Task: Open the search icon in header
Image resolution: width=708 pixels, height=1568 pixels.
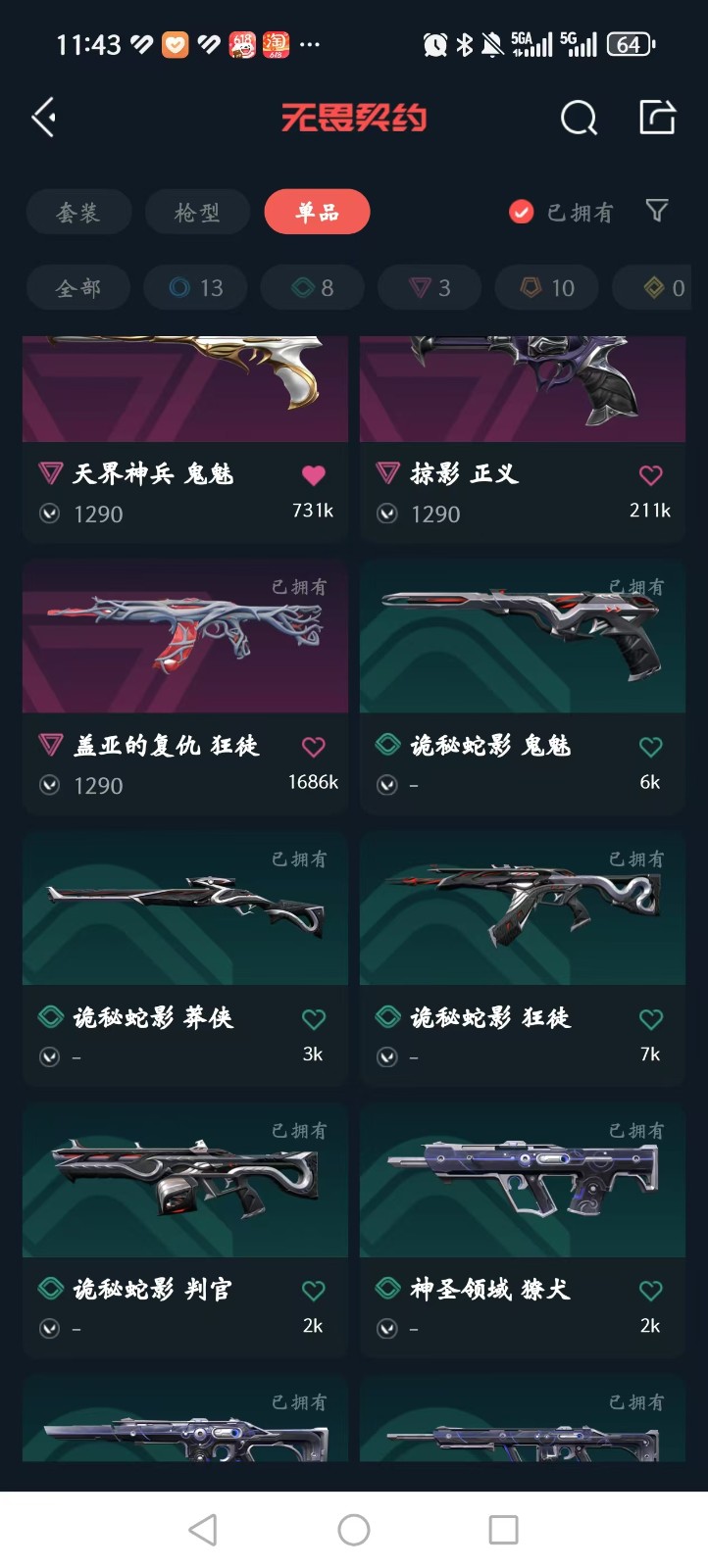Action: pyautogui.click(x=578, y=119)
